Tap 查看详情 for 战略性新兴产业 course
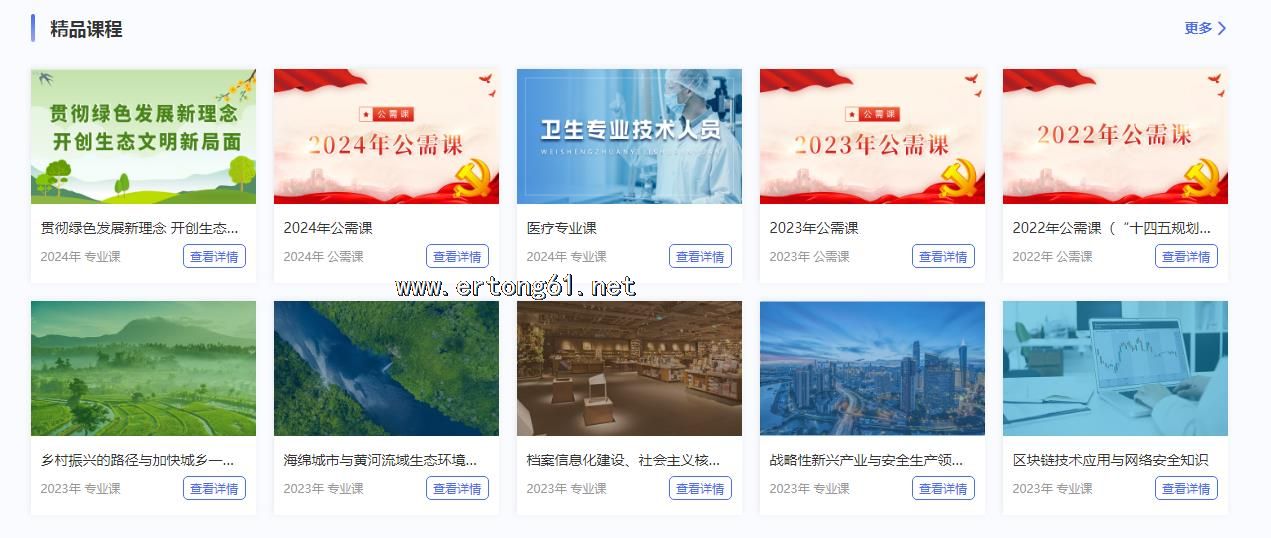 943,488
